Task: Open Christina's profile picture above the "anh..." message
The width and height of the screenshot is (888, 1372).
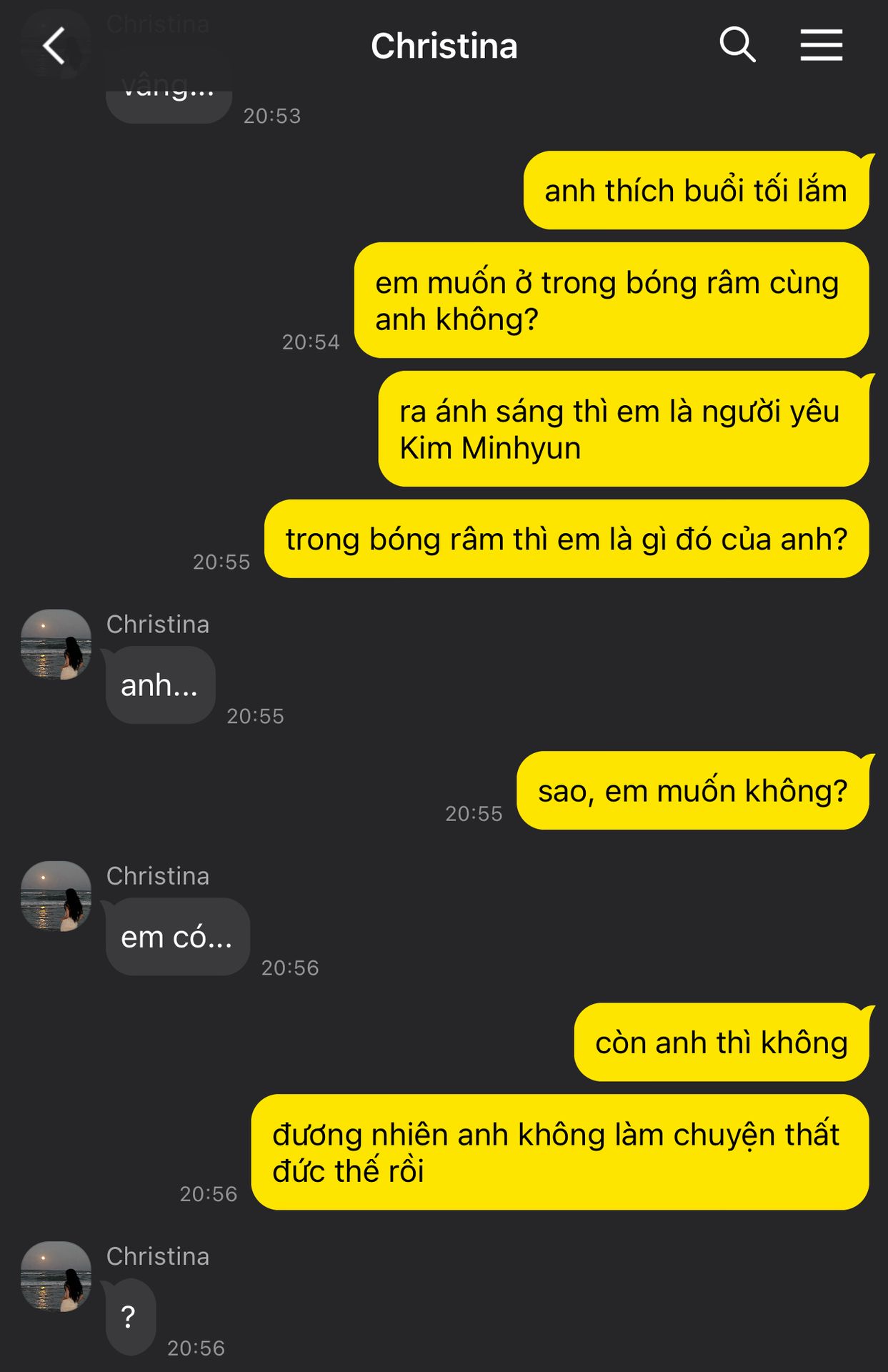Action: (56, 644)
